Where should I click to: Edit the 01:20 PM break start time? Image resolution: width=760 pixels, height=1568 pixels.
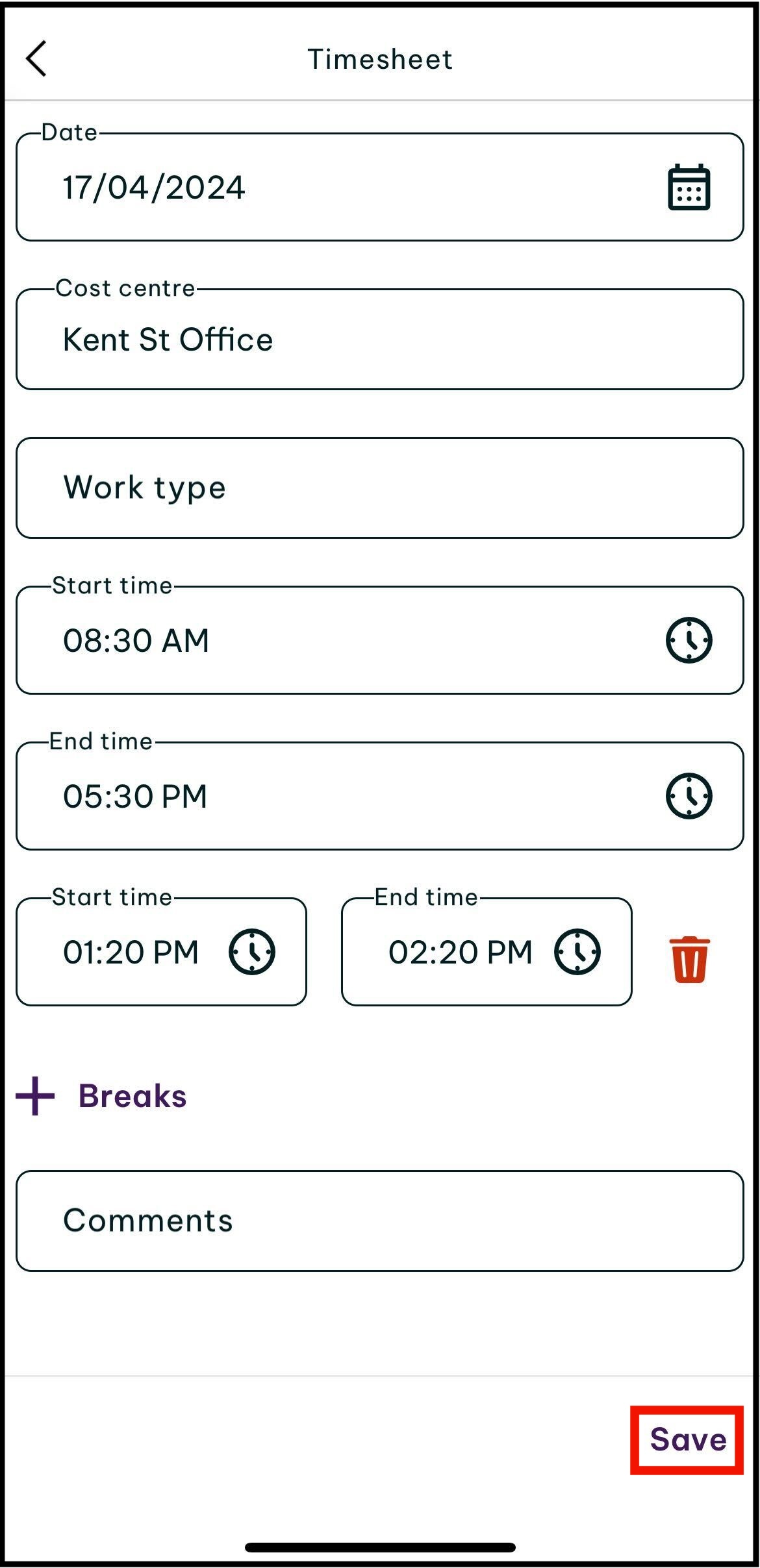[x=132, y=952]
